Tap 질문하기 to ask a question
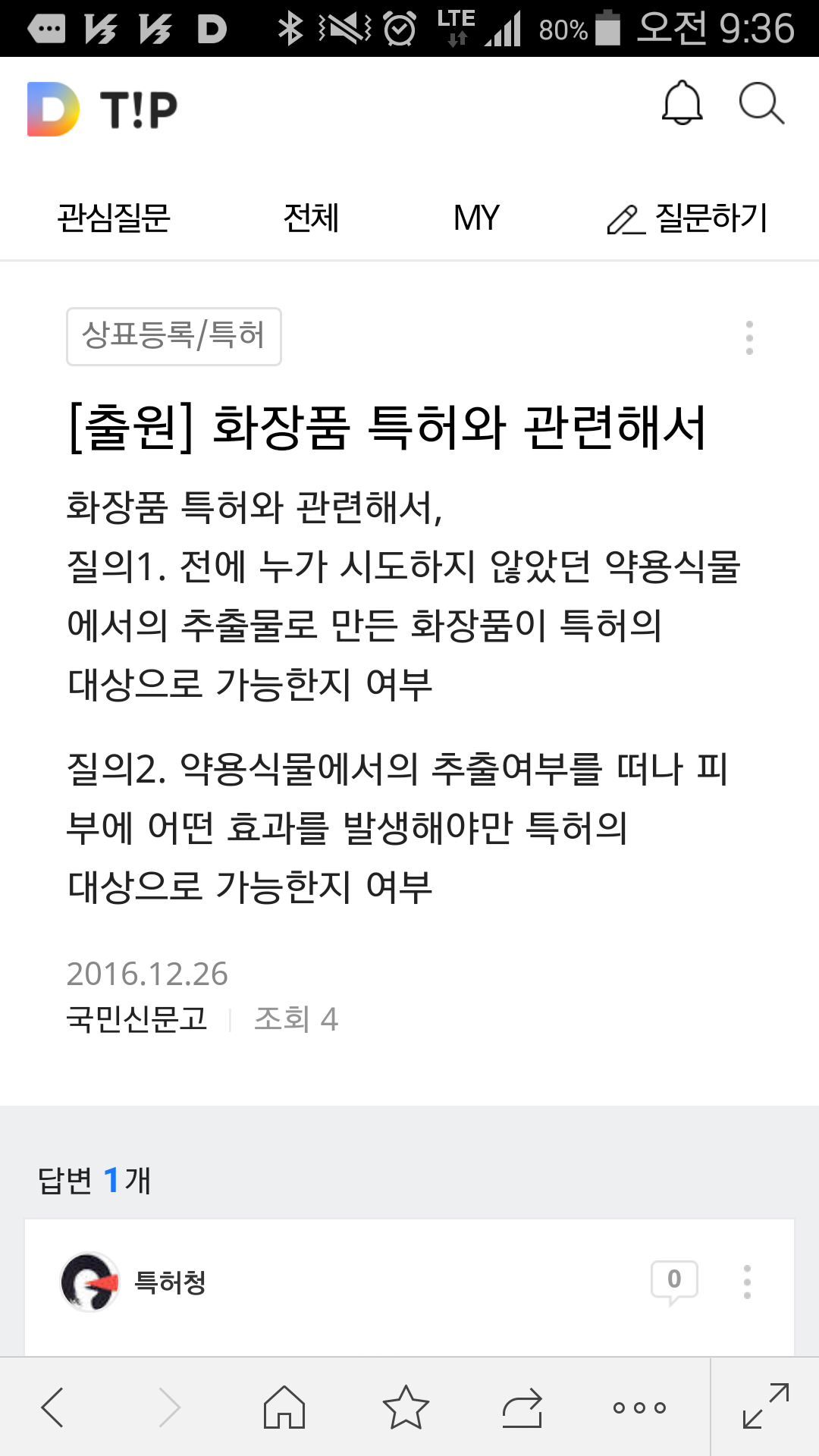This screenshot has width=819, height=1456. pyautogui.click(x=688, y=218)
